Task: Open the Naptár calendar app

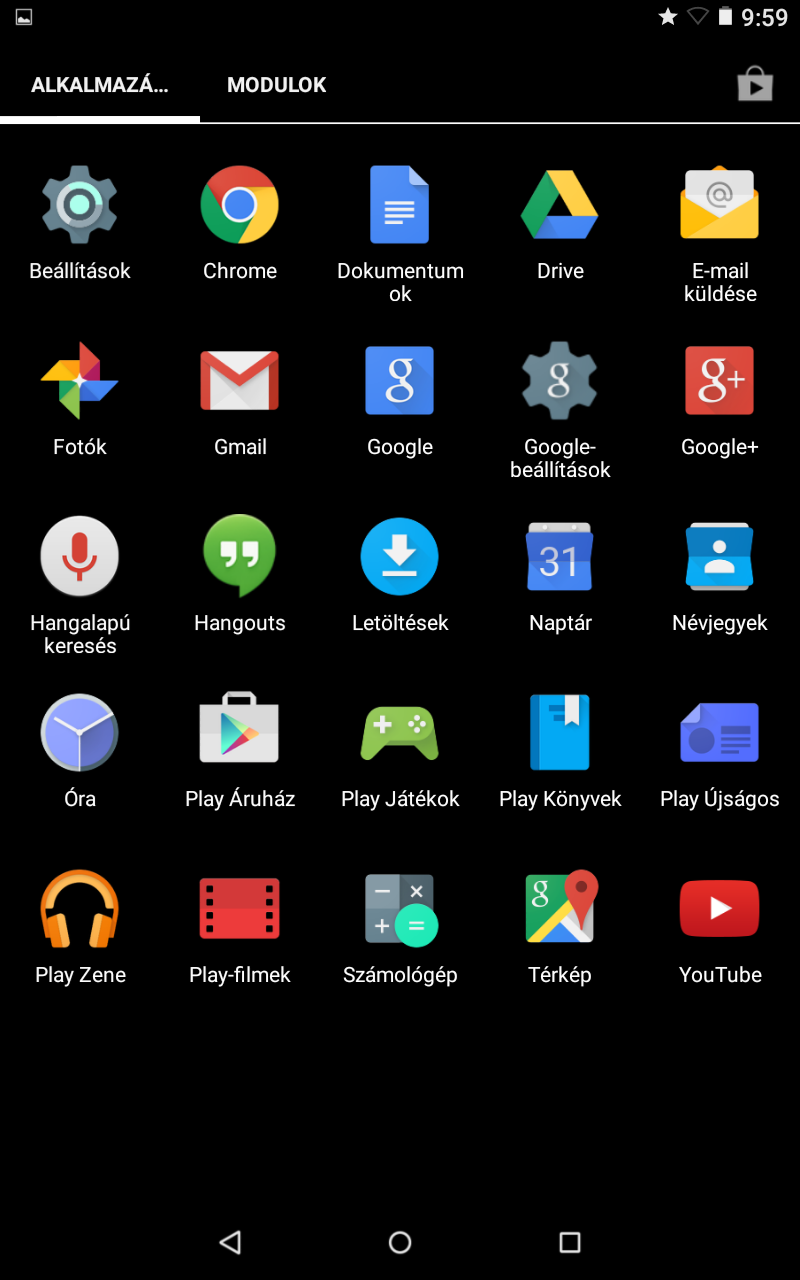Action: 560,557
